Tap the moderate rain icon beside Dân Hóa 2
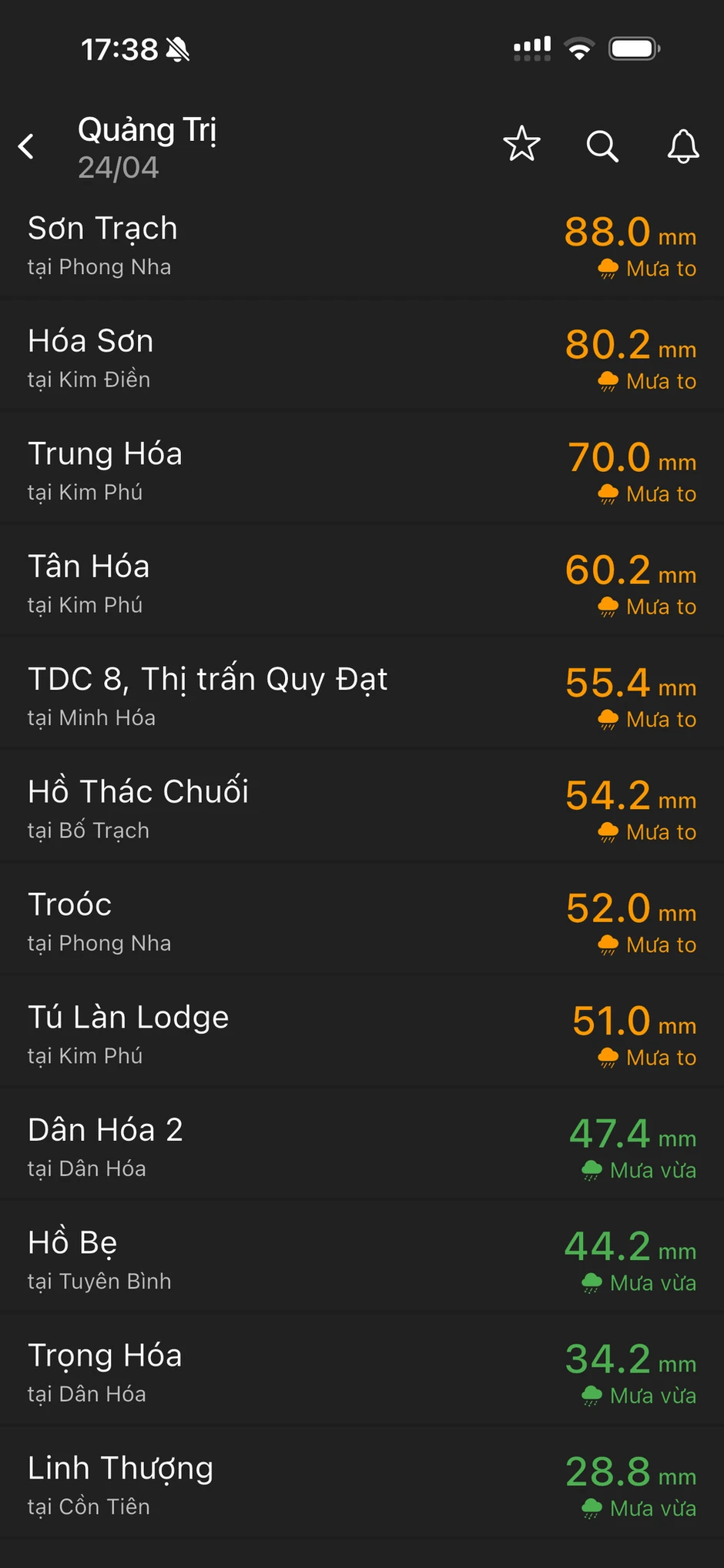Viewport: 724px width, 1568px height. pos(592,1170)
